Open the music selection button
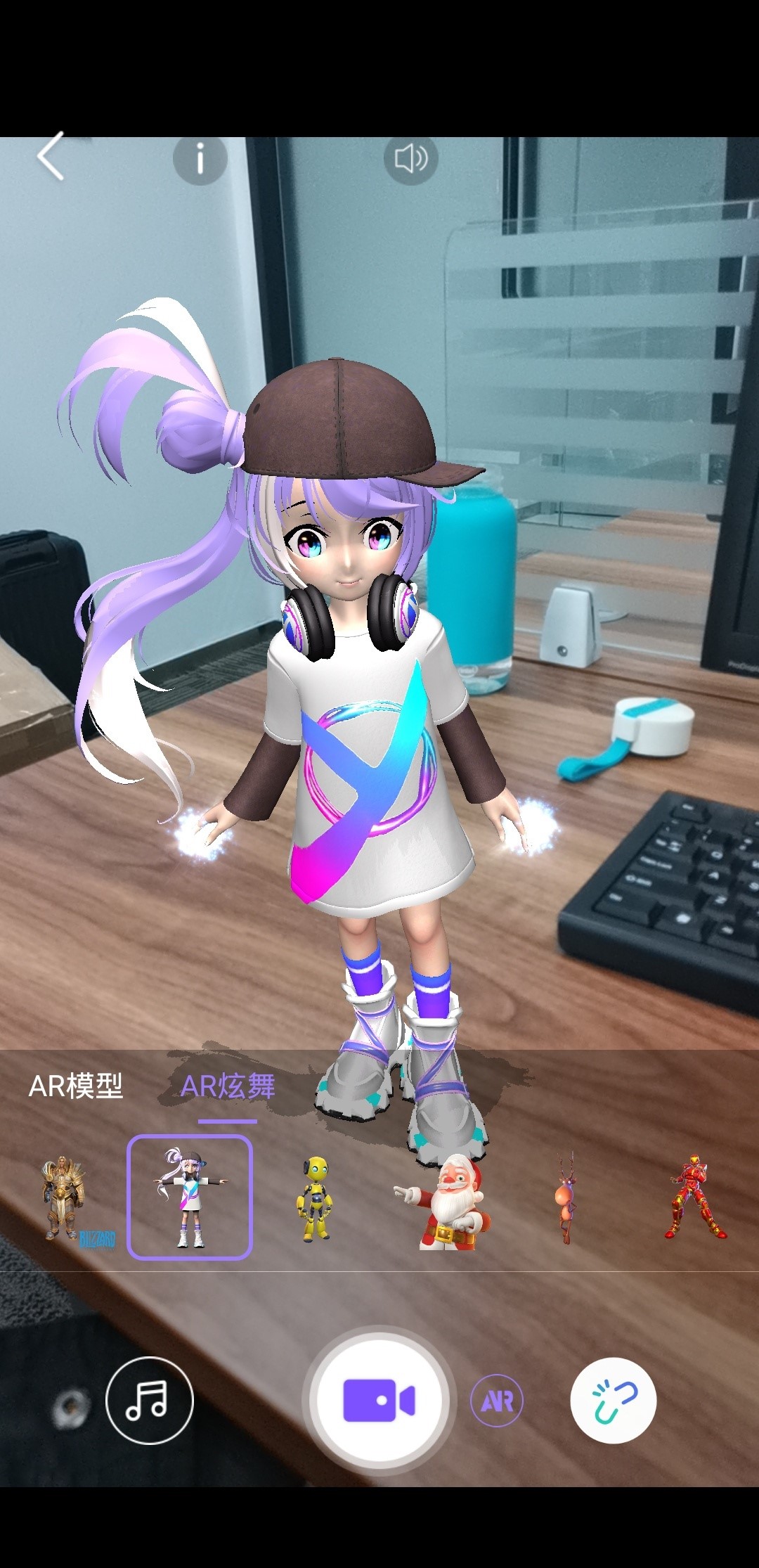The width and height of the screenshot is (759, 1568). [149, 1400]
